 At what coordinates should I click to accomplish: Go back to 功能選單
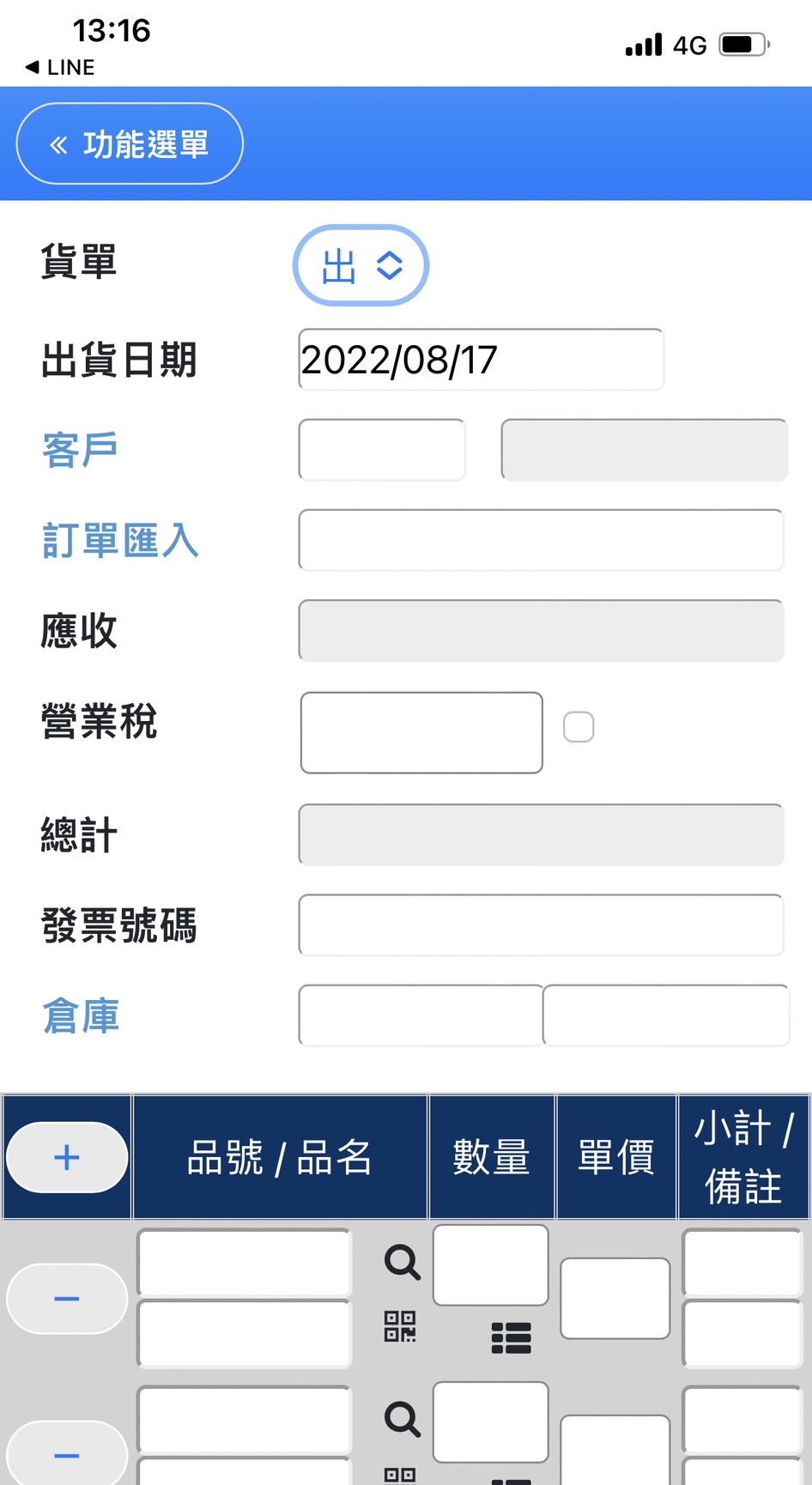click(x=130, y=143)
